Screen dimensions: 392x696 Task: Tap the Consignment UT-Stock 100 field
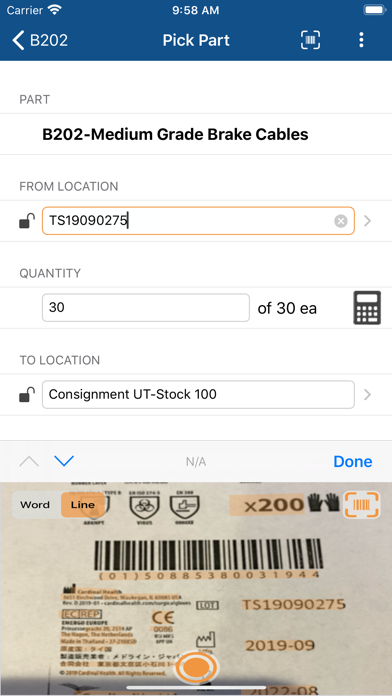tap(198, 395)
